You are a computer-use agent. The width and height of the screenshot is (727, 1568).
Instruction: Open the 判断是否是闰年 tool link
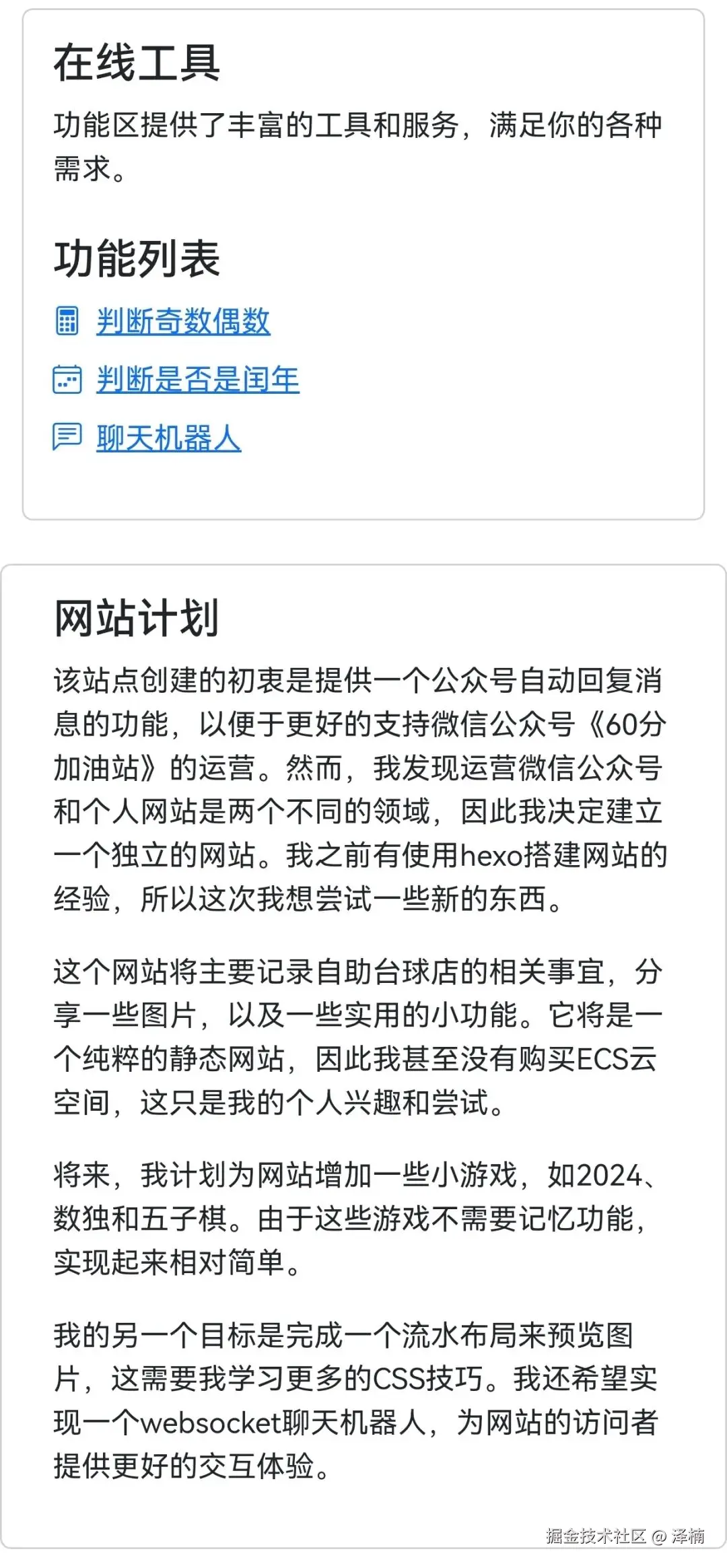click(x=197, y=380)
